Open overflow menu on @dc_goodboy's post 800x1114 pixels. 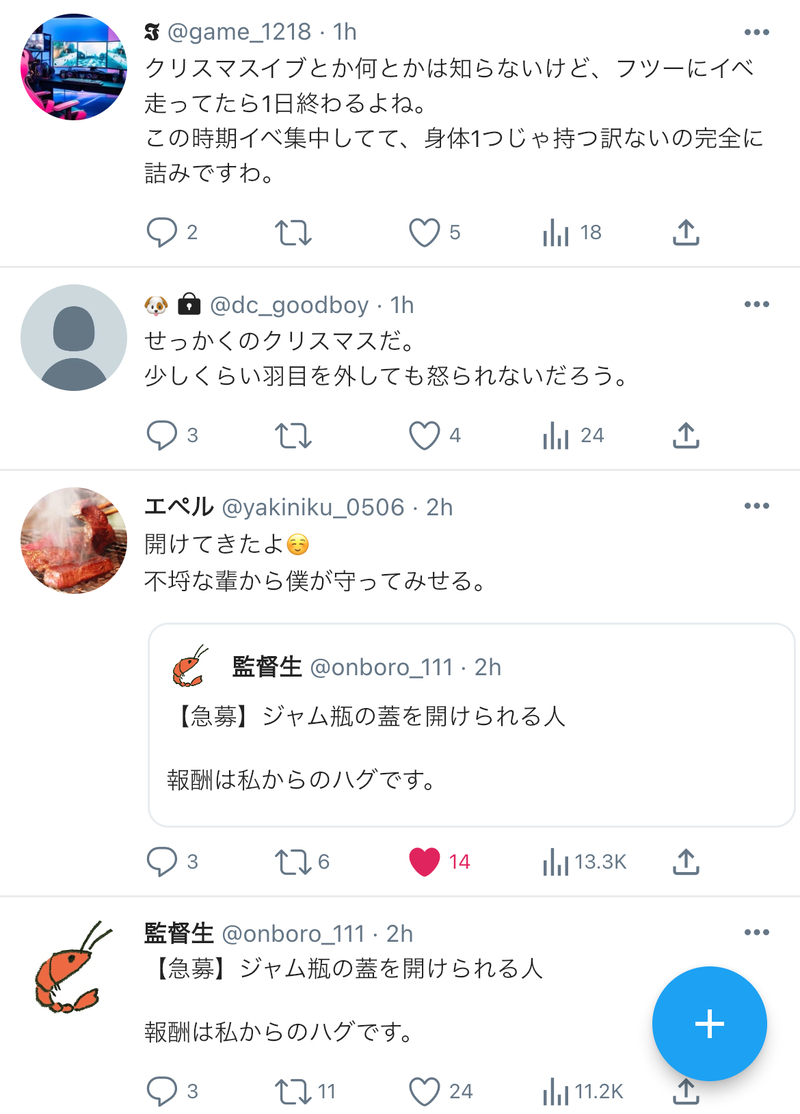tap(757, 304)
